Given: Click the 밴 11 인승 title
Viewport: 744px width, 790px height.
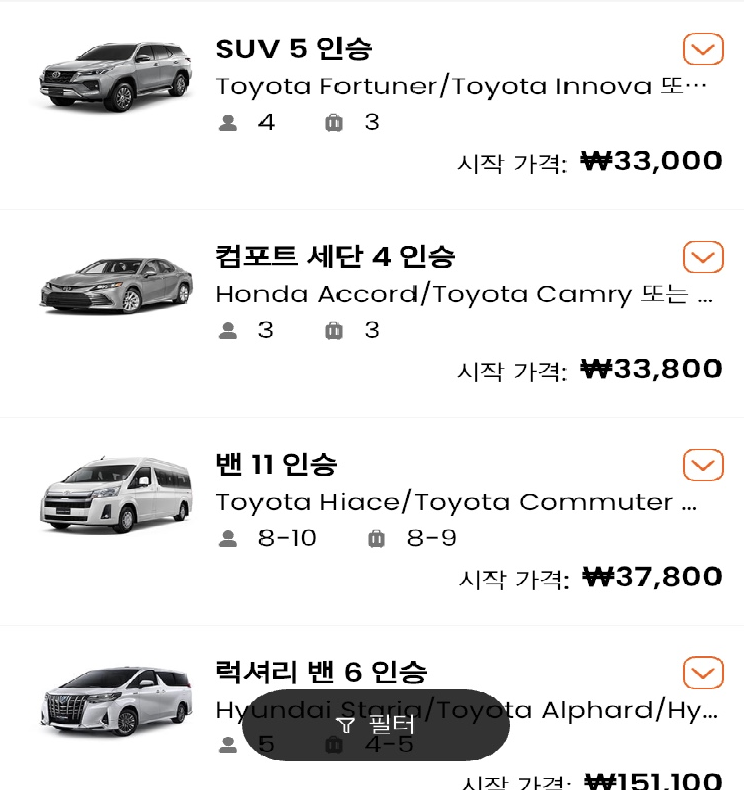Looking at the screenshot, I should click(278, 465).
